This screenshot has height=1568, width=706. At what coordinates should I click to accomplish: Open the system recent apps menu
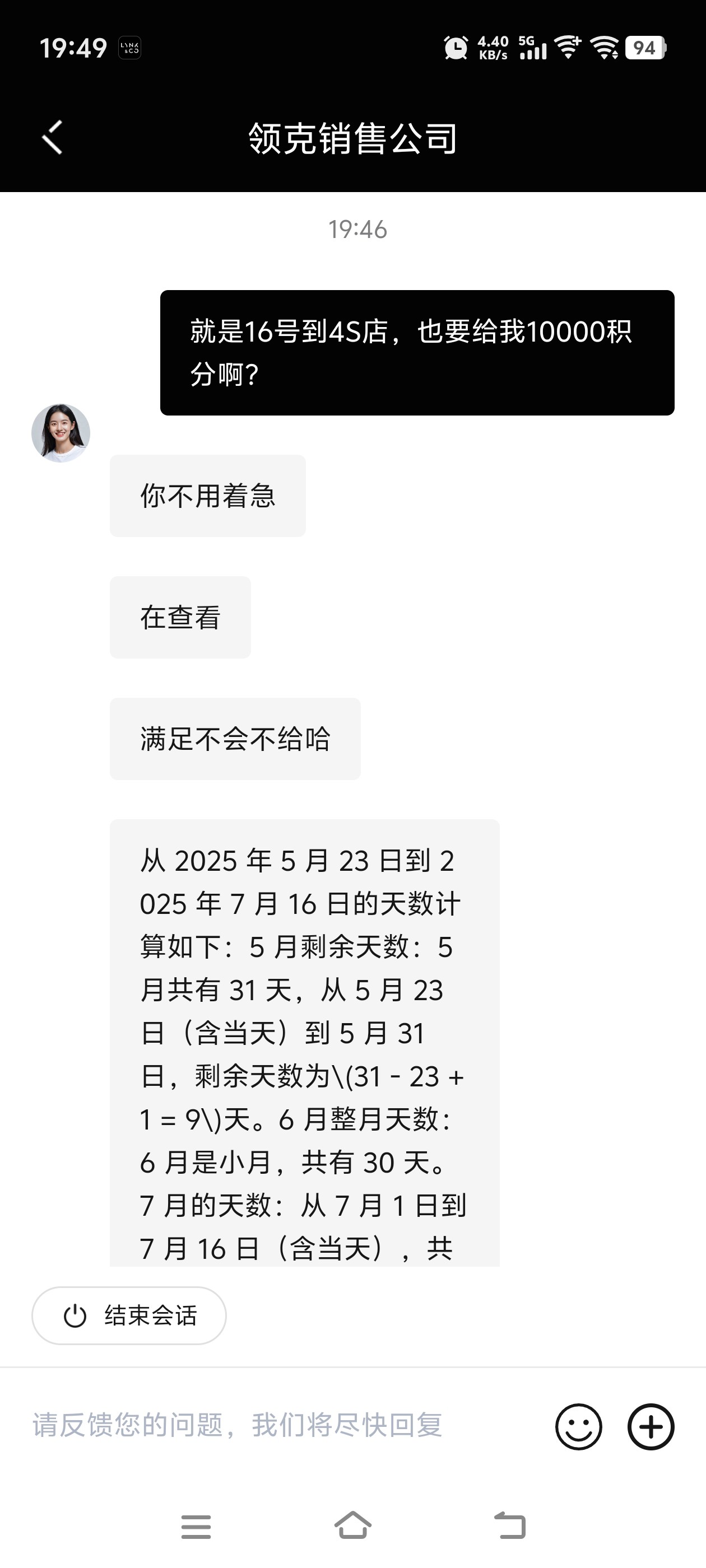pos(196,1527)
